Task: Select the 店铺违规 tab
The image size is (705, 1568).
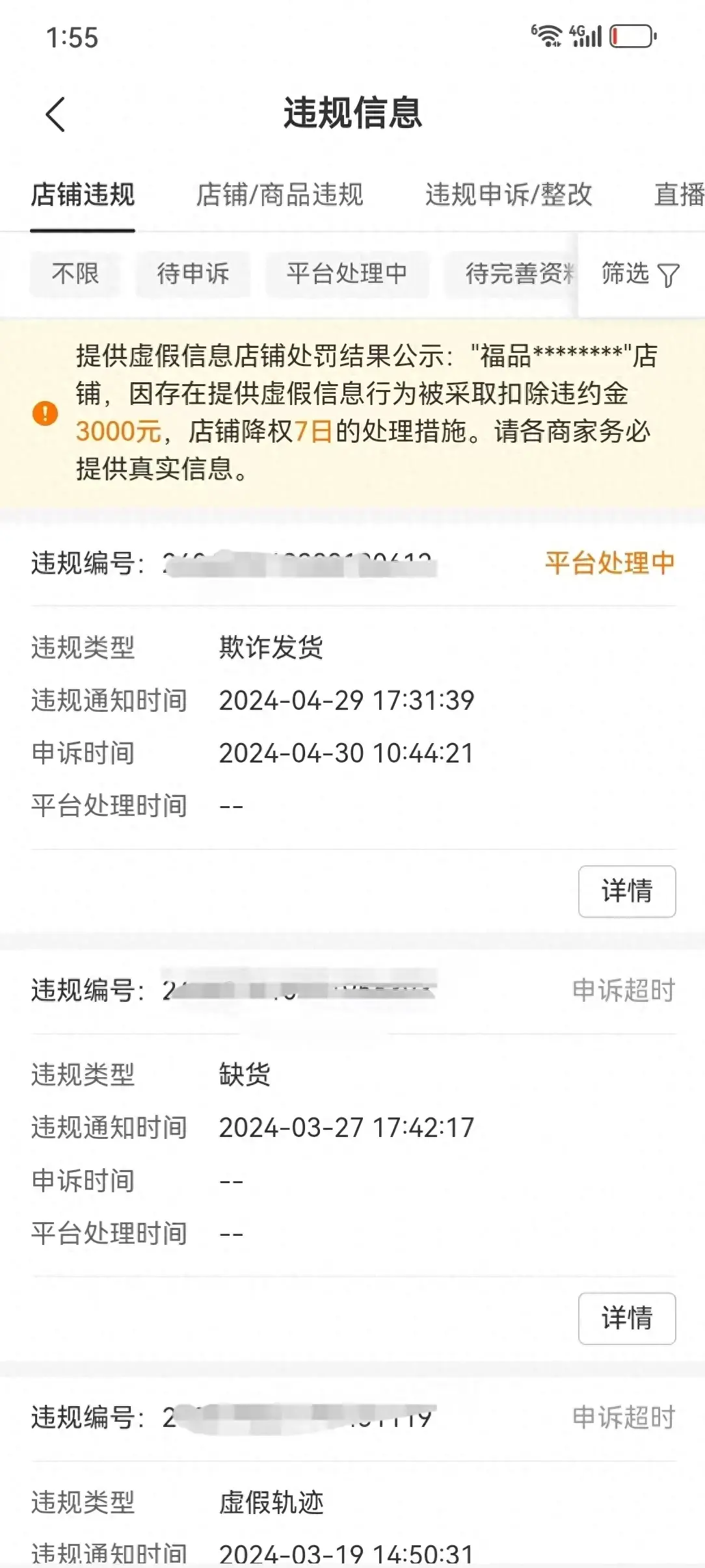Action: 83,194
